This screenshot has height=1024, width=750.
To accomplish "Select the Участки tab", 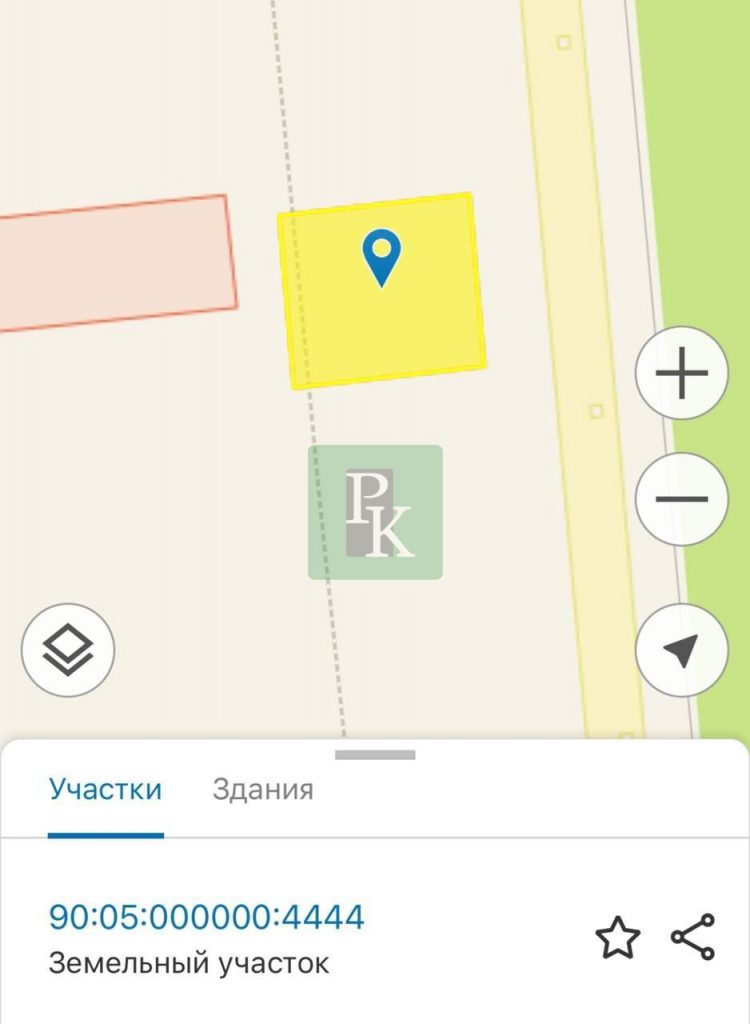I will click(x=105, y=789).
